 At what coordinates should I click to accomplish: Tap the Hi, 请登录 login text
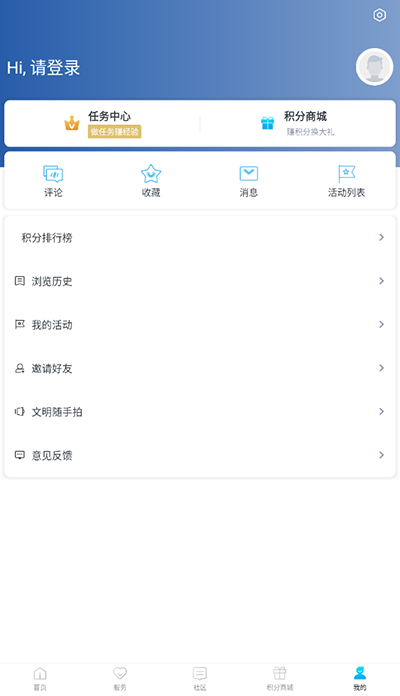click(x=44, y=68)
